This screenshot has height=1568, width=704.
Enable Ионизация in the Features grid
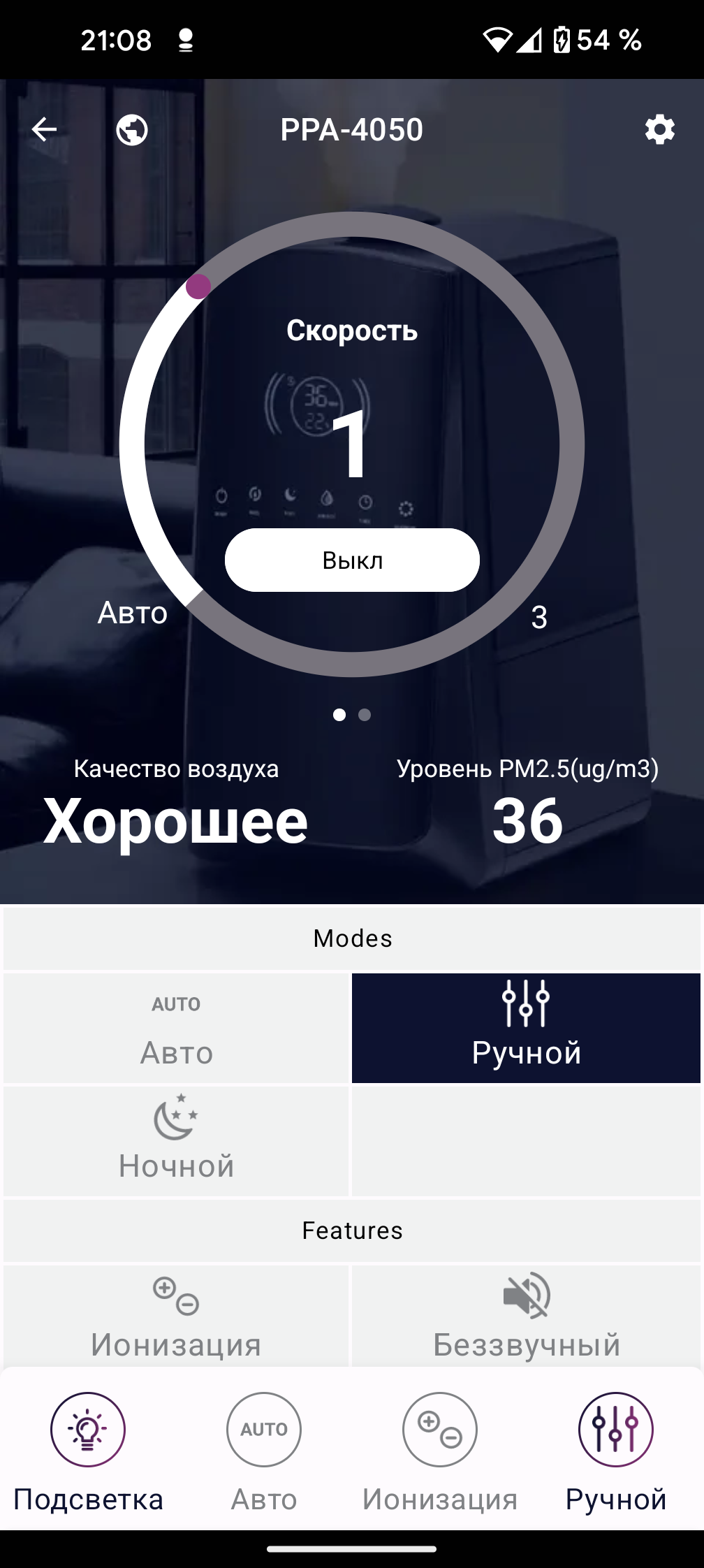tap(176, 1317)
